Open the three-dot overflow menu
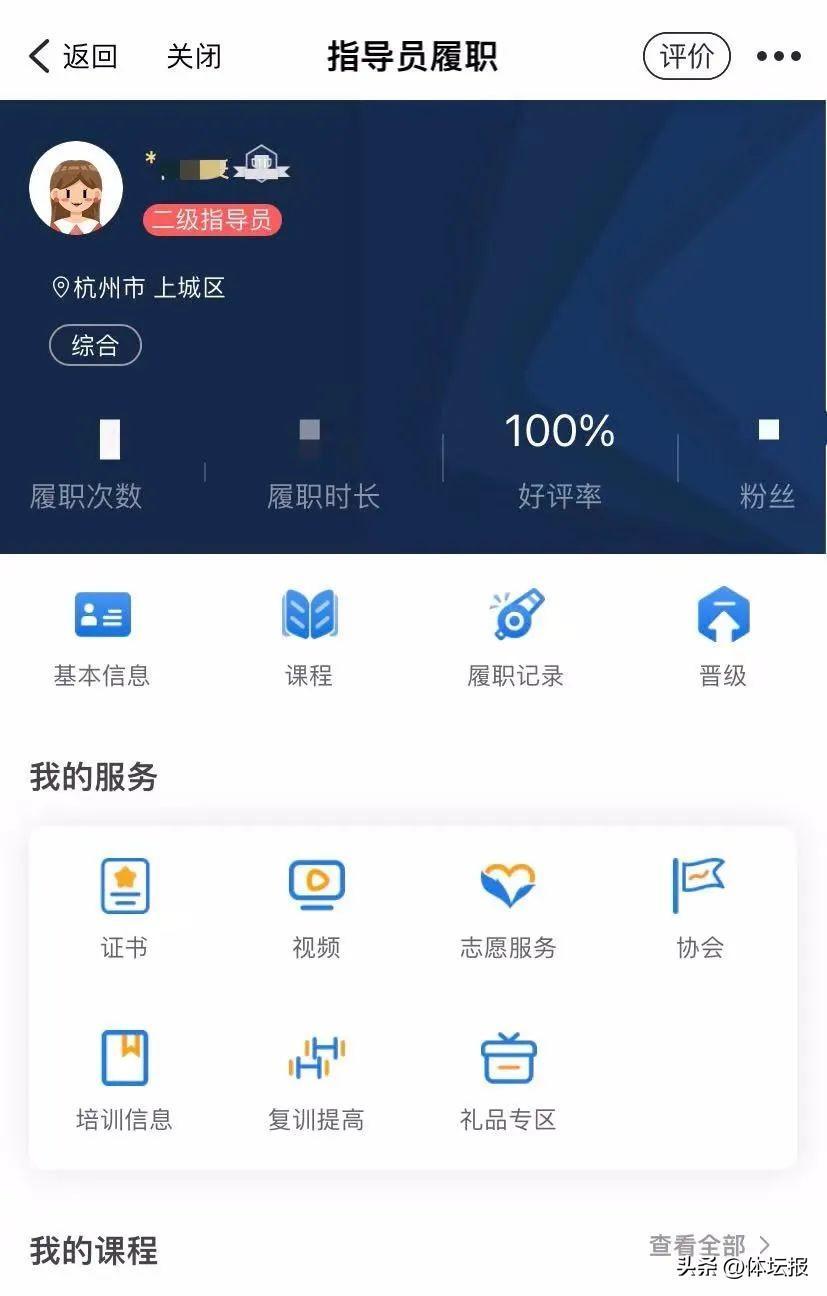 [778, 56]
